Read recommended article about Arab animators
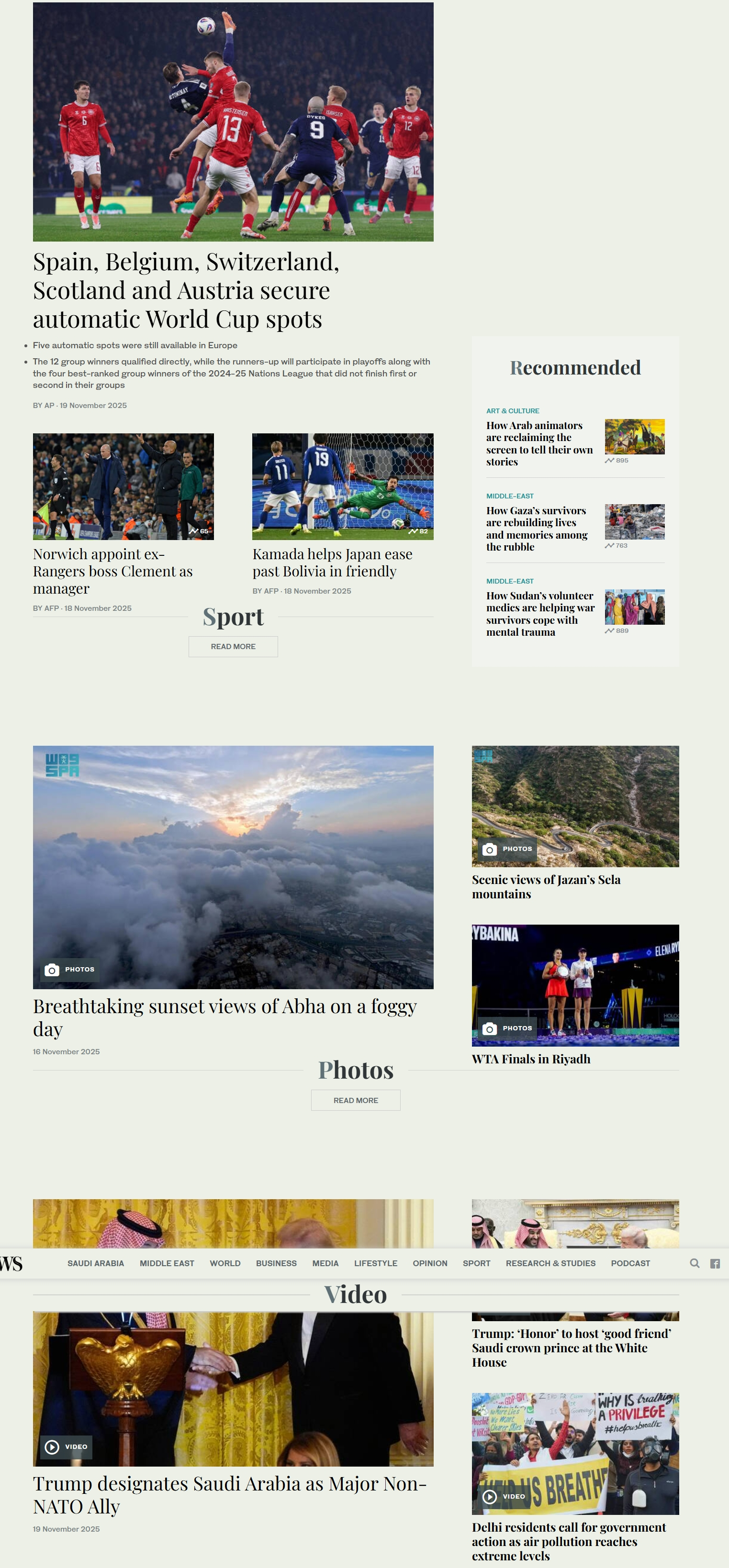The height and width of the screenshot is (1568, 729). point(539,443)
